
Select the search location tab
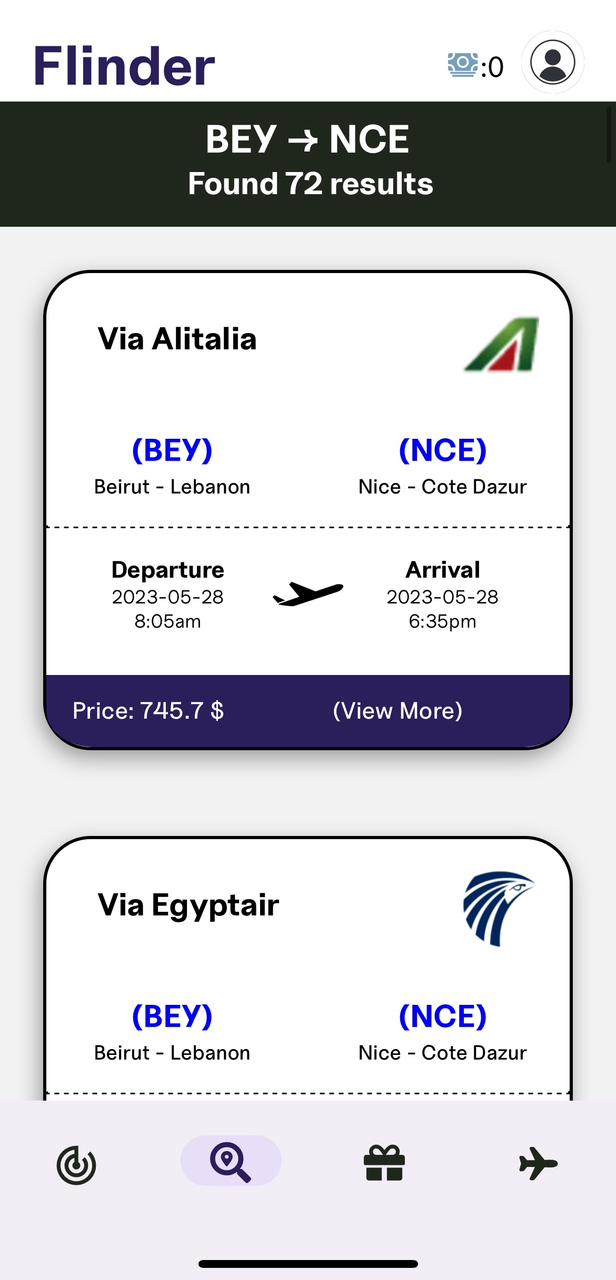tap(231, 1161)
